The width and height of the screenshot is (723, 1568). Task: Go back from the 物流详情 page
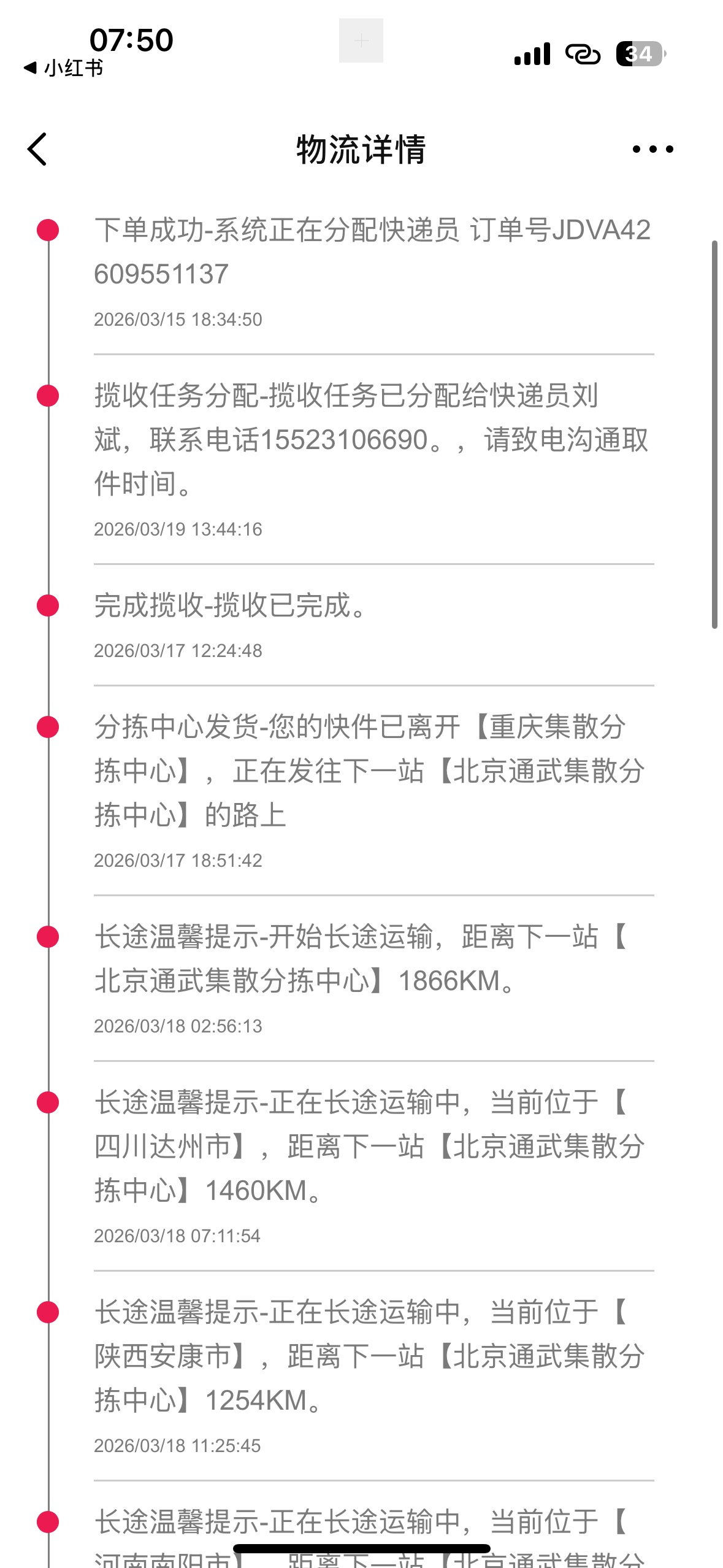click(x=37, y=149)
